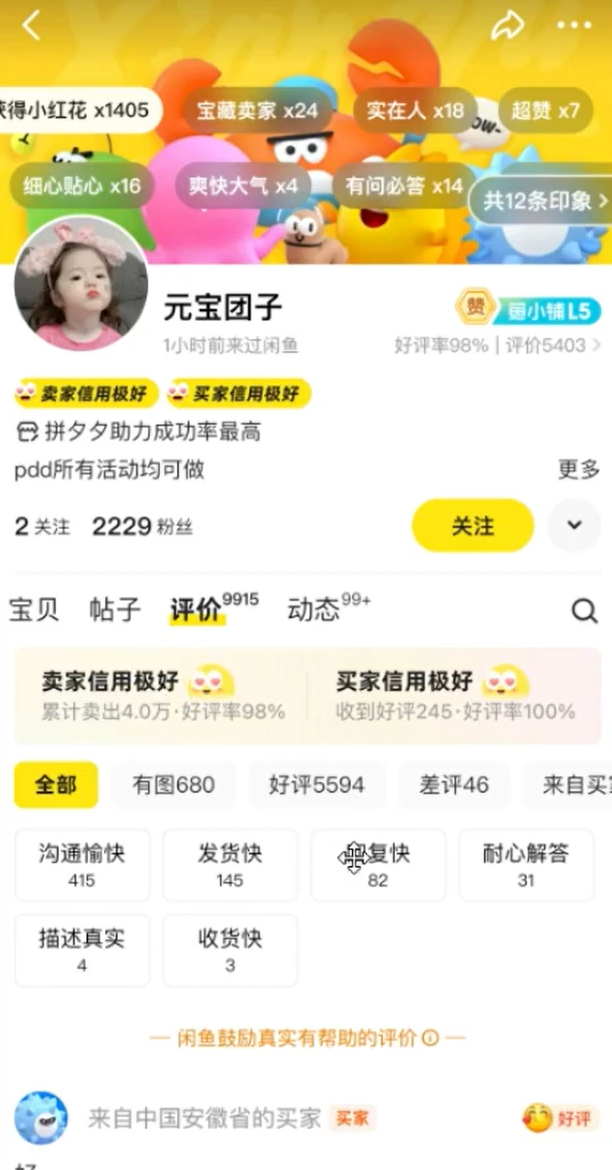Go back using the top-left arrow
This screenshot has height=1170, width=612.
(x=31, y=26)
